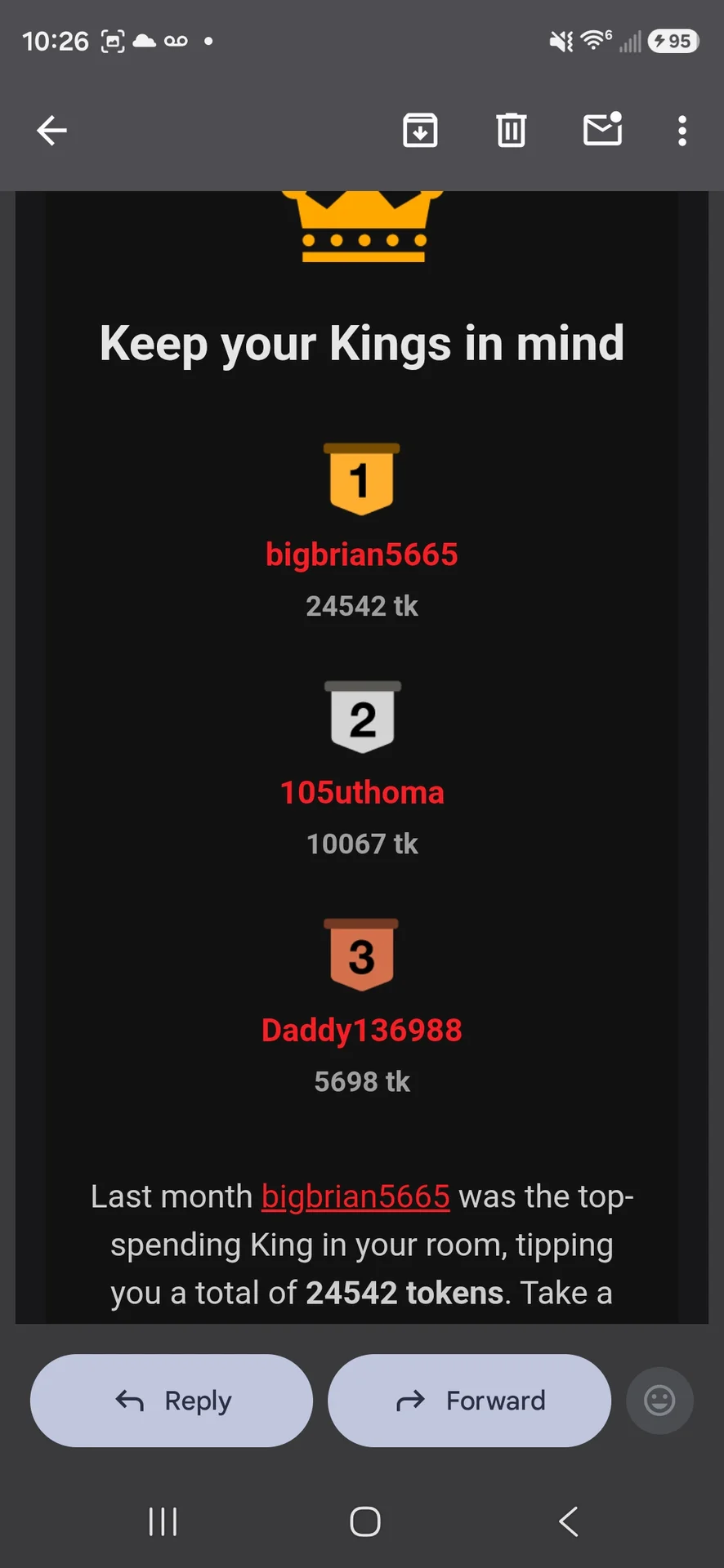This screenshot has width=724, height=1568.
Task: Open the system recent apps view
Action: click(x=163, y=1521)
